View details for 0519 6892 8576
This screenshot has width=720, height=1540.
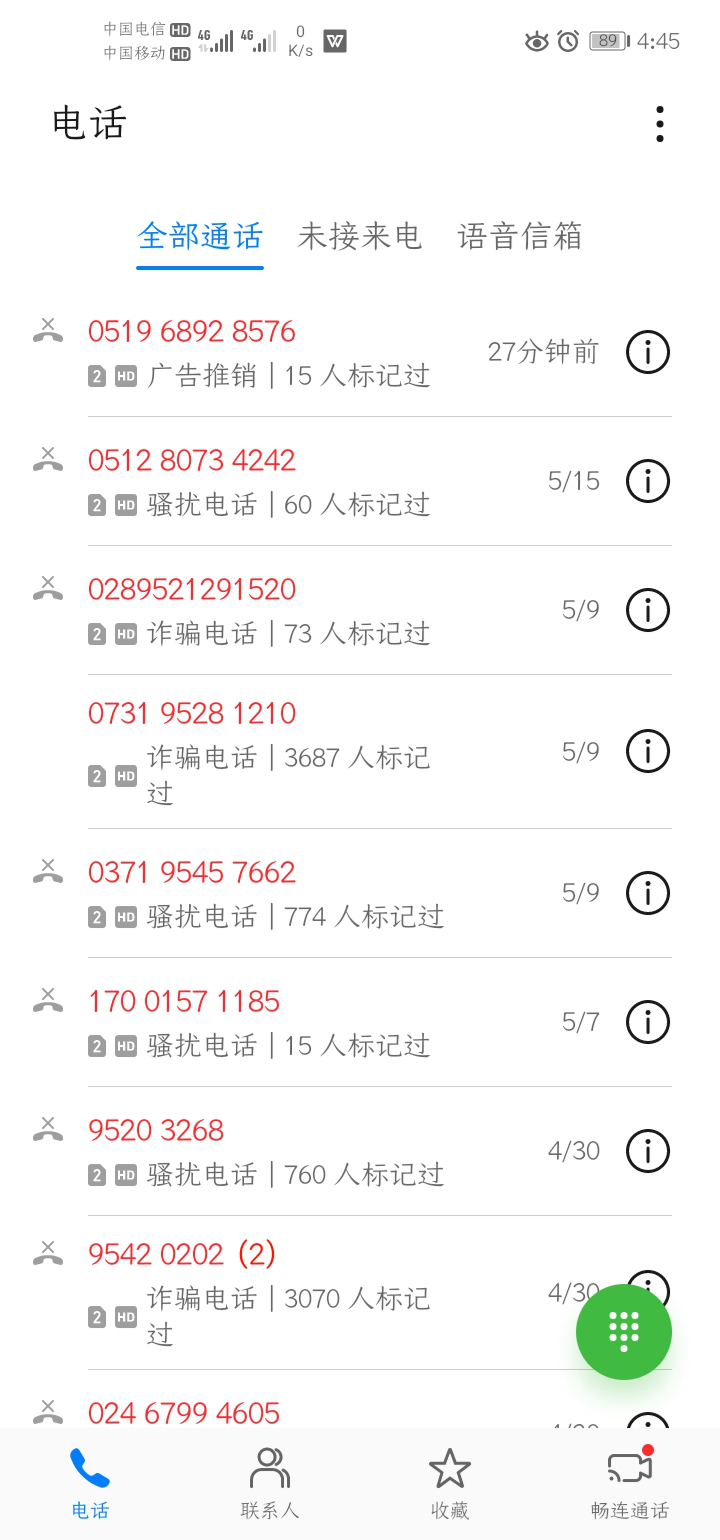pos(648,352)
